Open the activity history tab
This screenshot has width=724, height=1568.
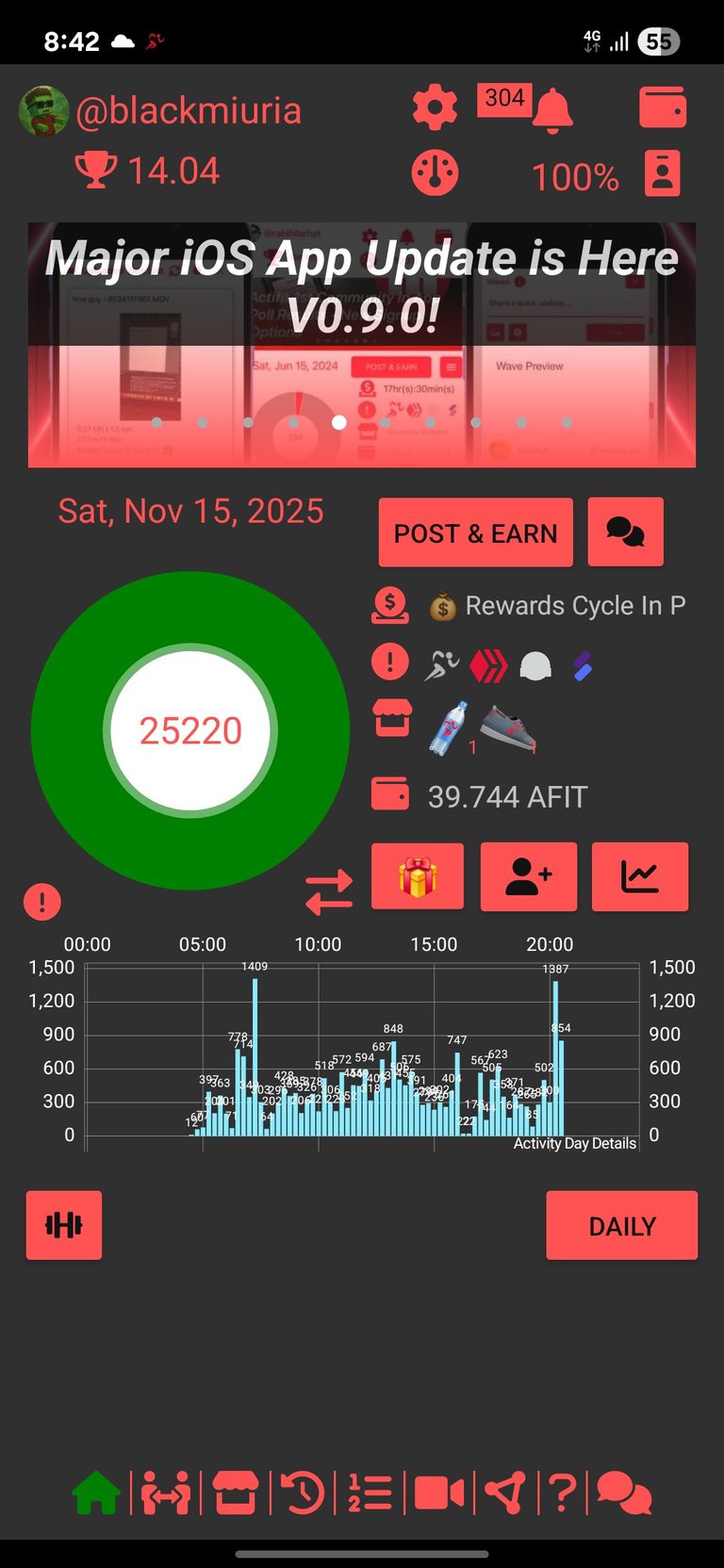(x=303, y=1494)
